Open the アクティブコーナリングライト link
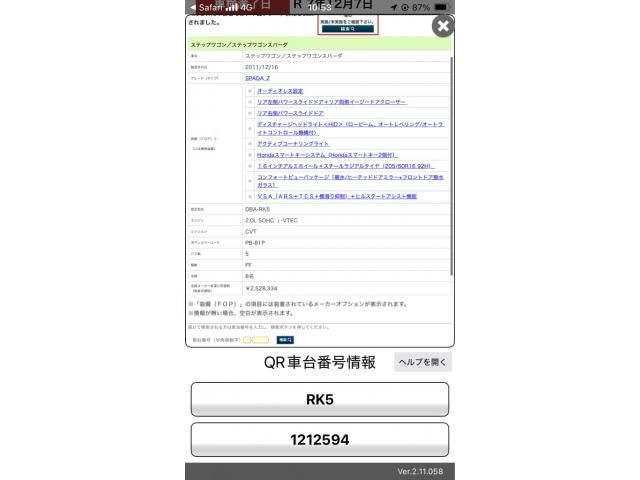The width and height of the screenshot is (640, 480). point(293,143)
